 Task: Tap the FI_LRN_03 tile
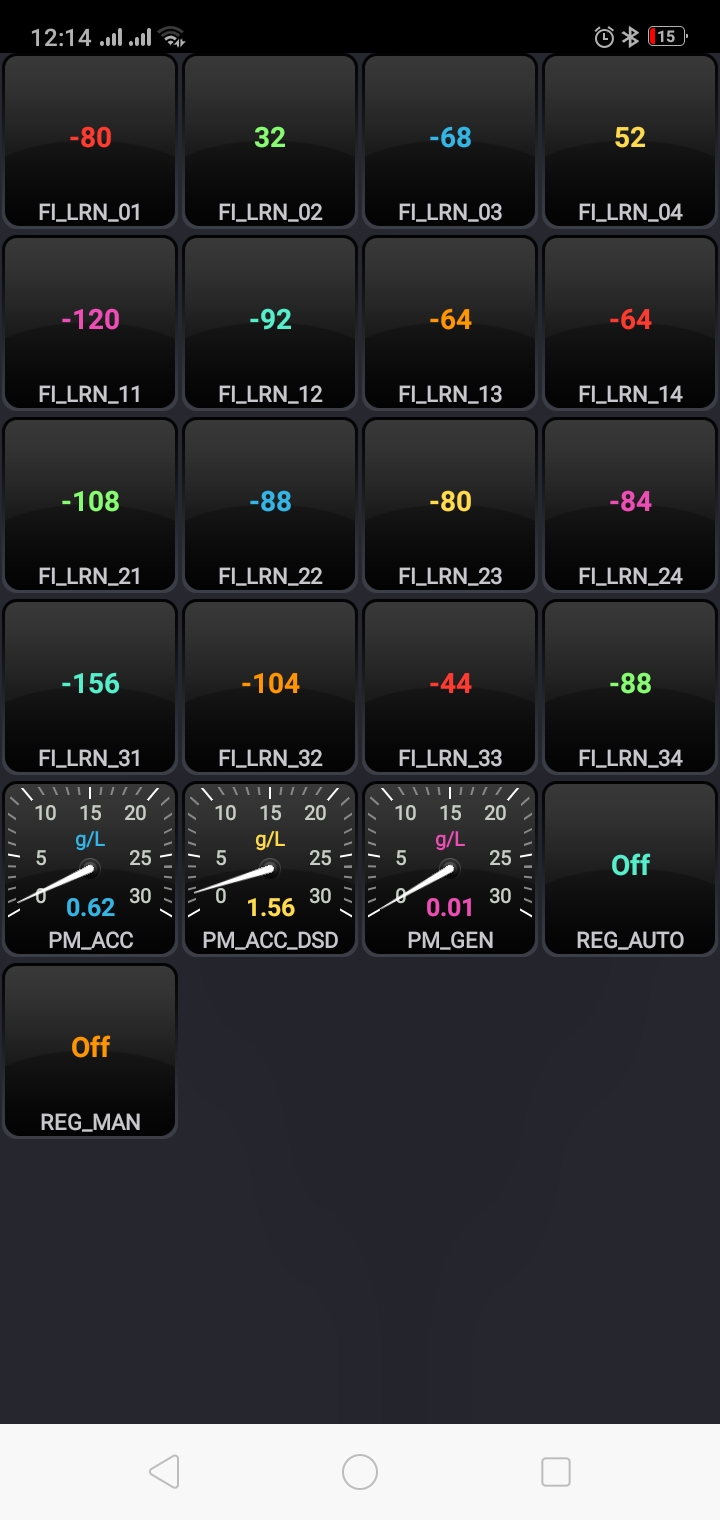(x=450, y=141)
